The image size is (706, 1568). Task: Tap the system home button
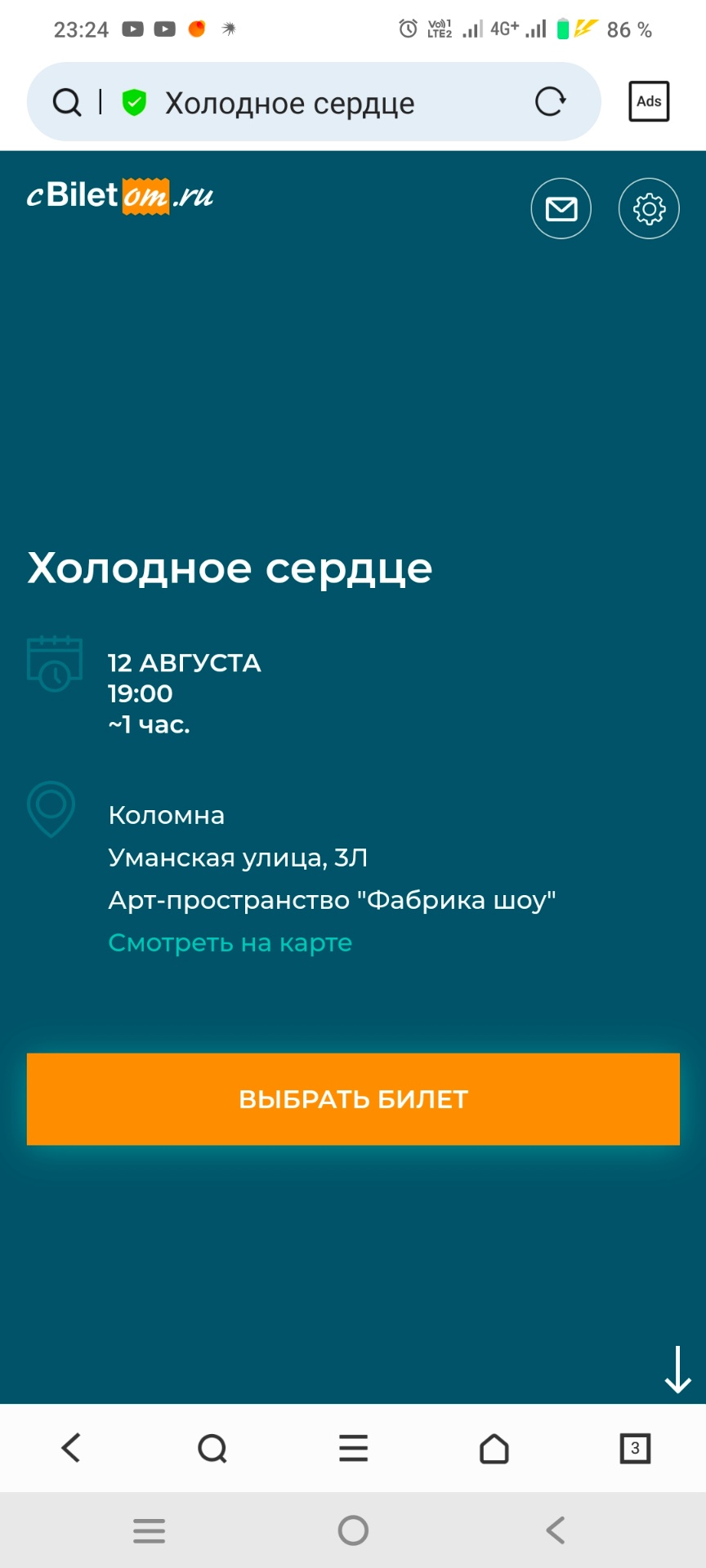pos(353,1530)
